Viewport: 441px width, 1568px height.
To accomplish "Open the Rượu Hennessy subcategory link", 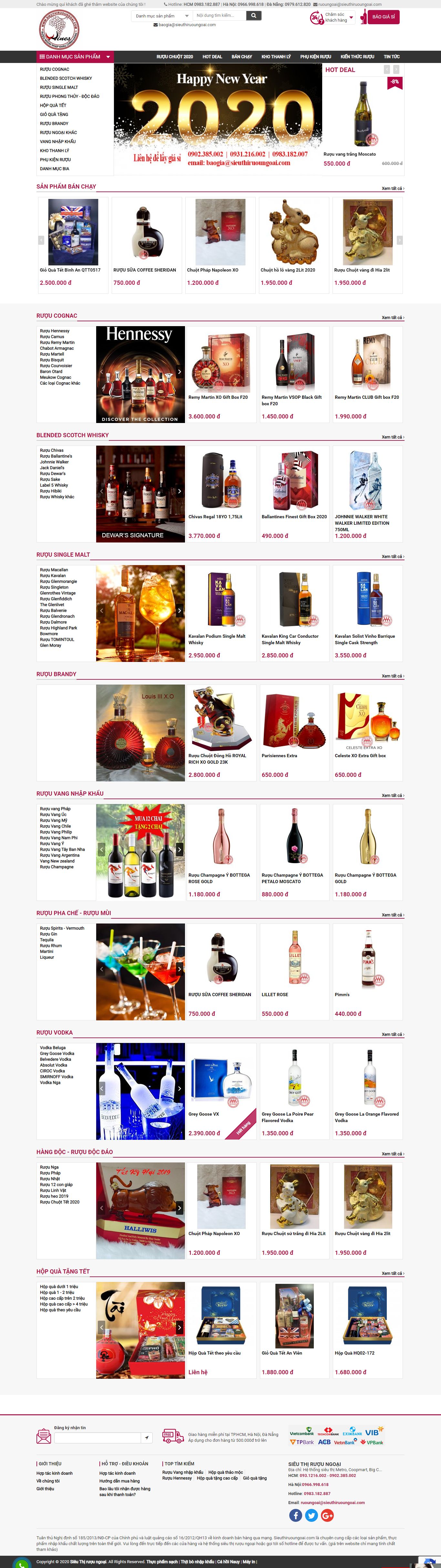I will 55,331.
